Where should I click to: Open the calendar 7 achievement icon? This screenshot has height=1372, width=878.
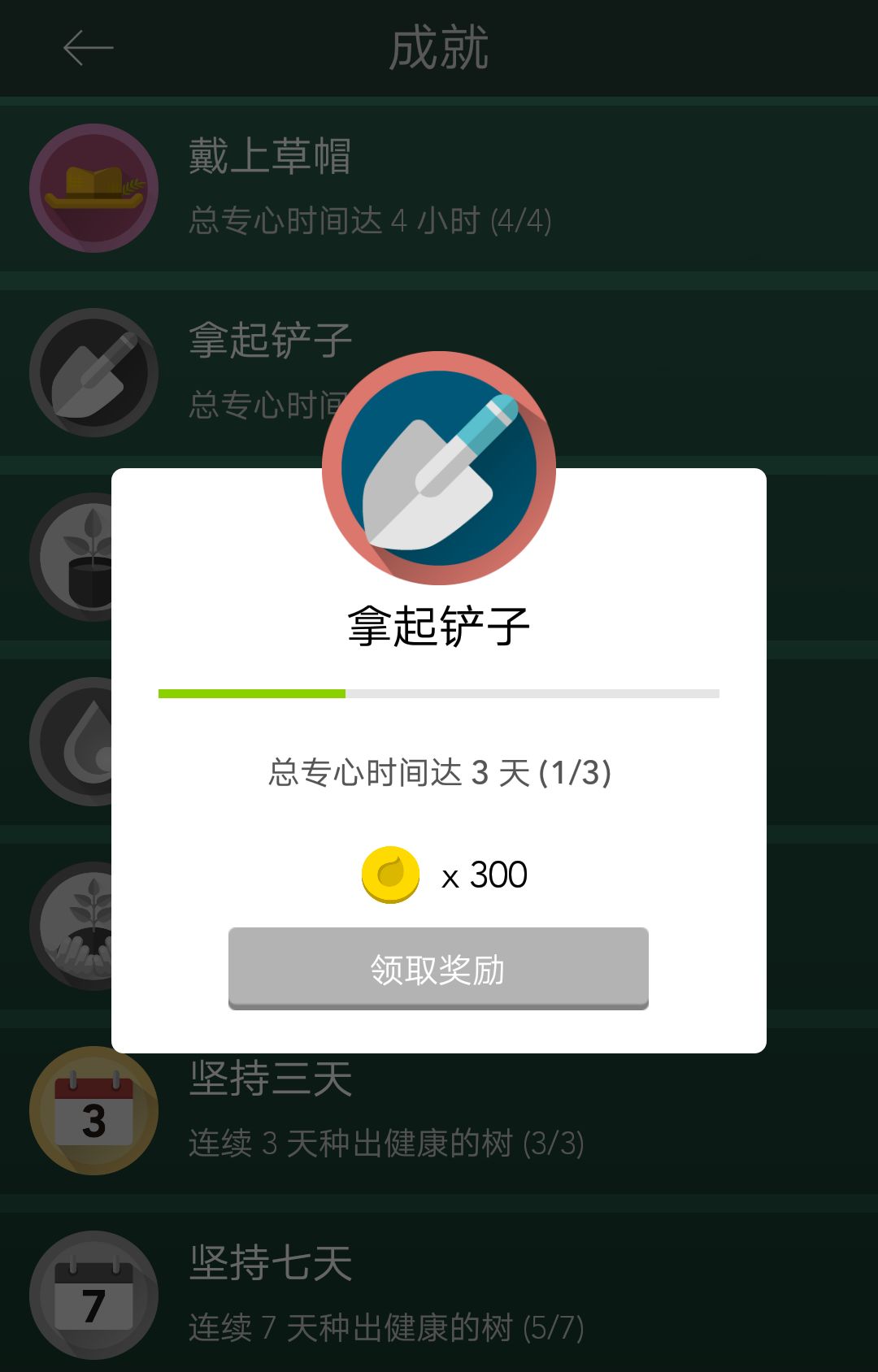point(93,1294)
